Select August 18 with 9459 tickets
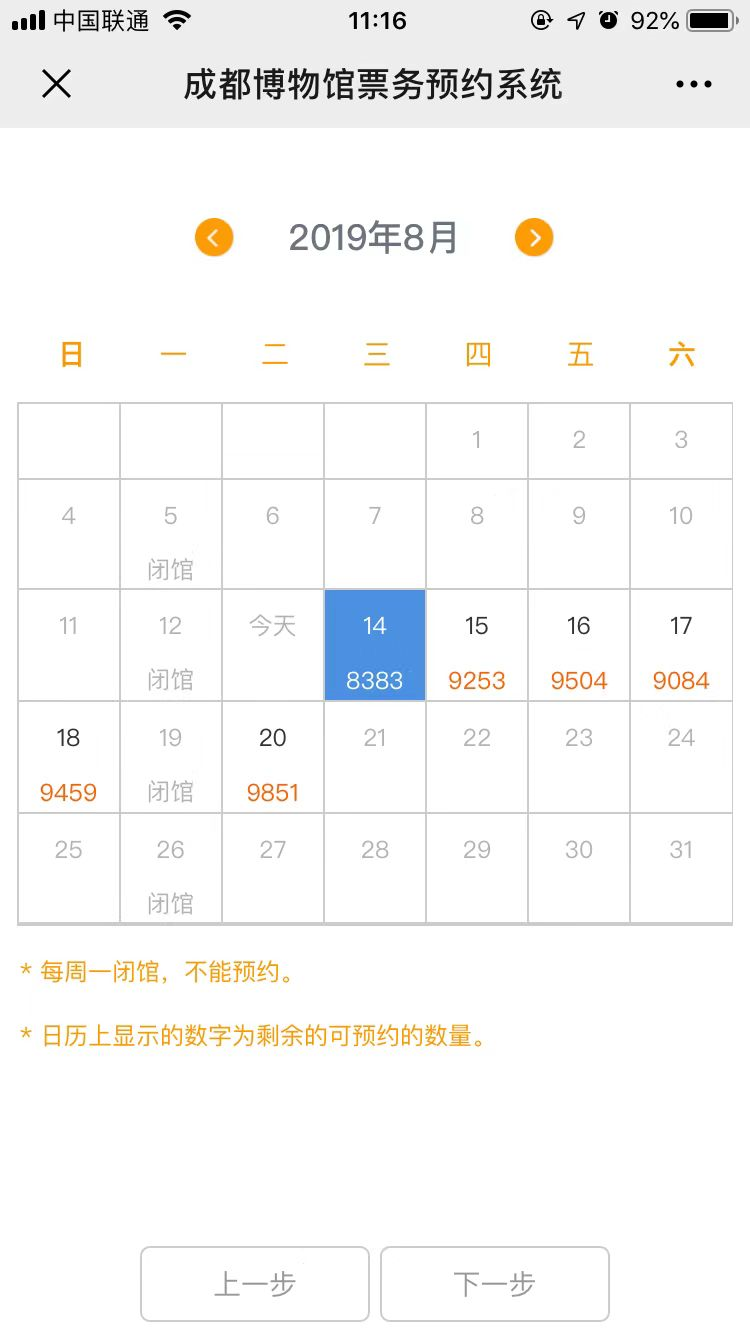Image resolution: width=750 pixels, height=1334 pixels. 69,758
